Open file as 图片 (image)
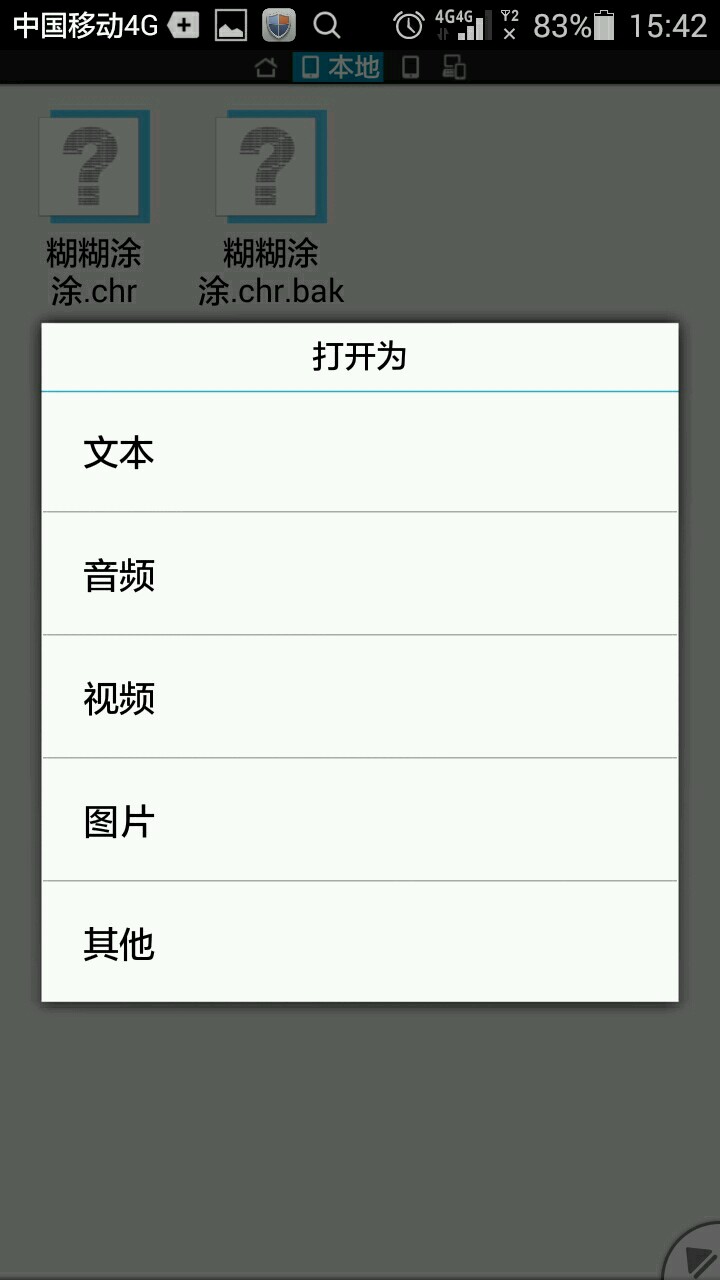The height and width of the screenshot is (1280, 720). [359, 821]
